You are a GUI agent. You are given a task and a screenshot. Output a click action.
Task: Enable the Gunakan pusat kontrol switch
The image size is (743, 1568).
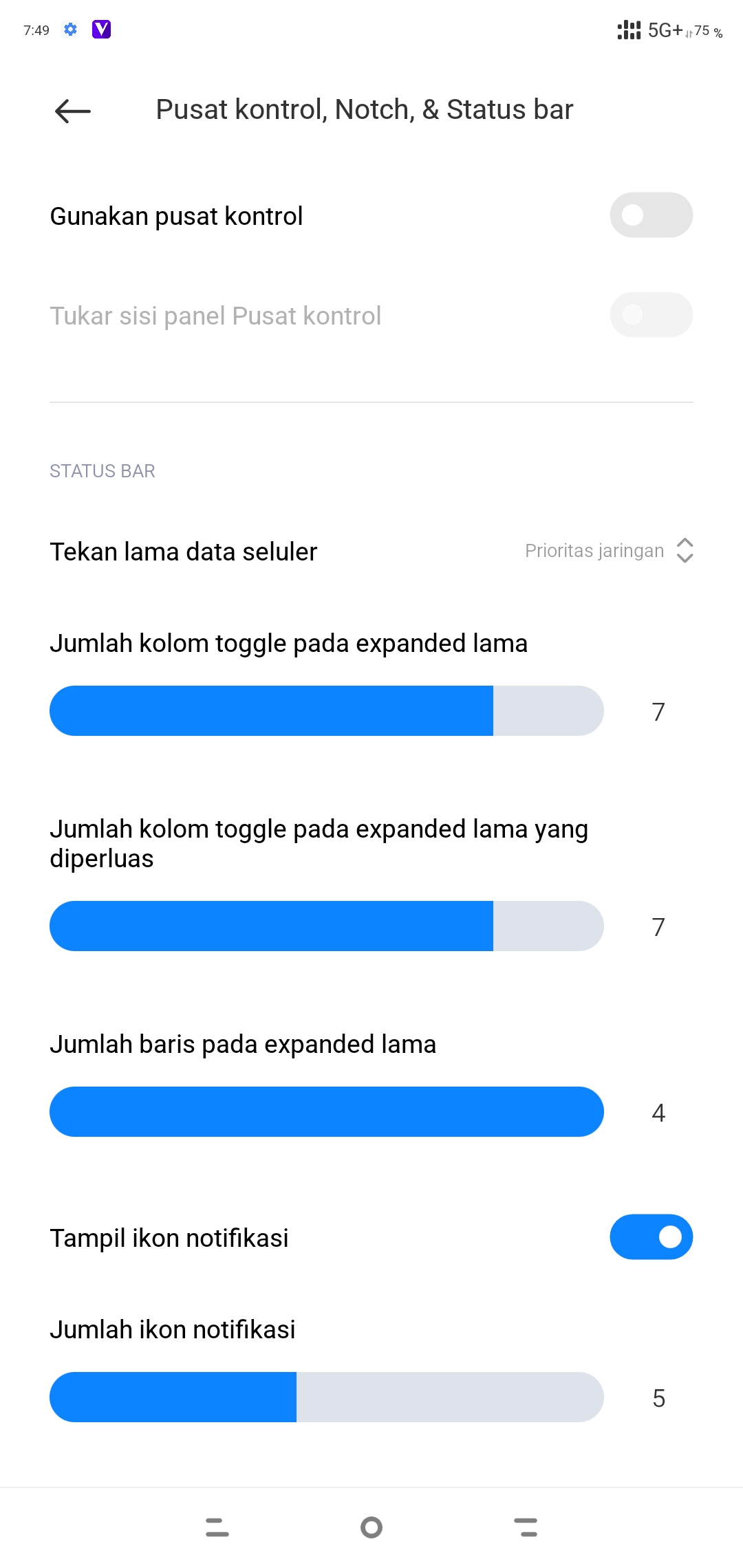(x=651, y=215)
